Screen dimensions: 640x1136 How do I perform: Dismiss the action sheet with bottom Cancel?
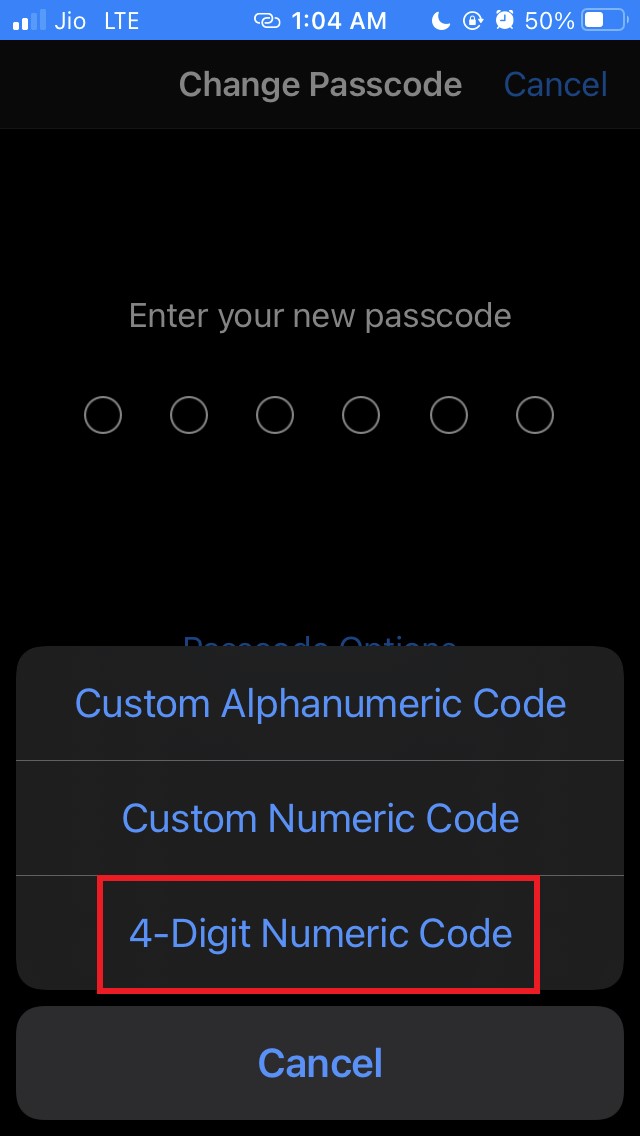320,1063
